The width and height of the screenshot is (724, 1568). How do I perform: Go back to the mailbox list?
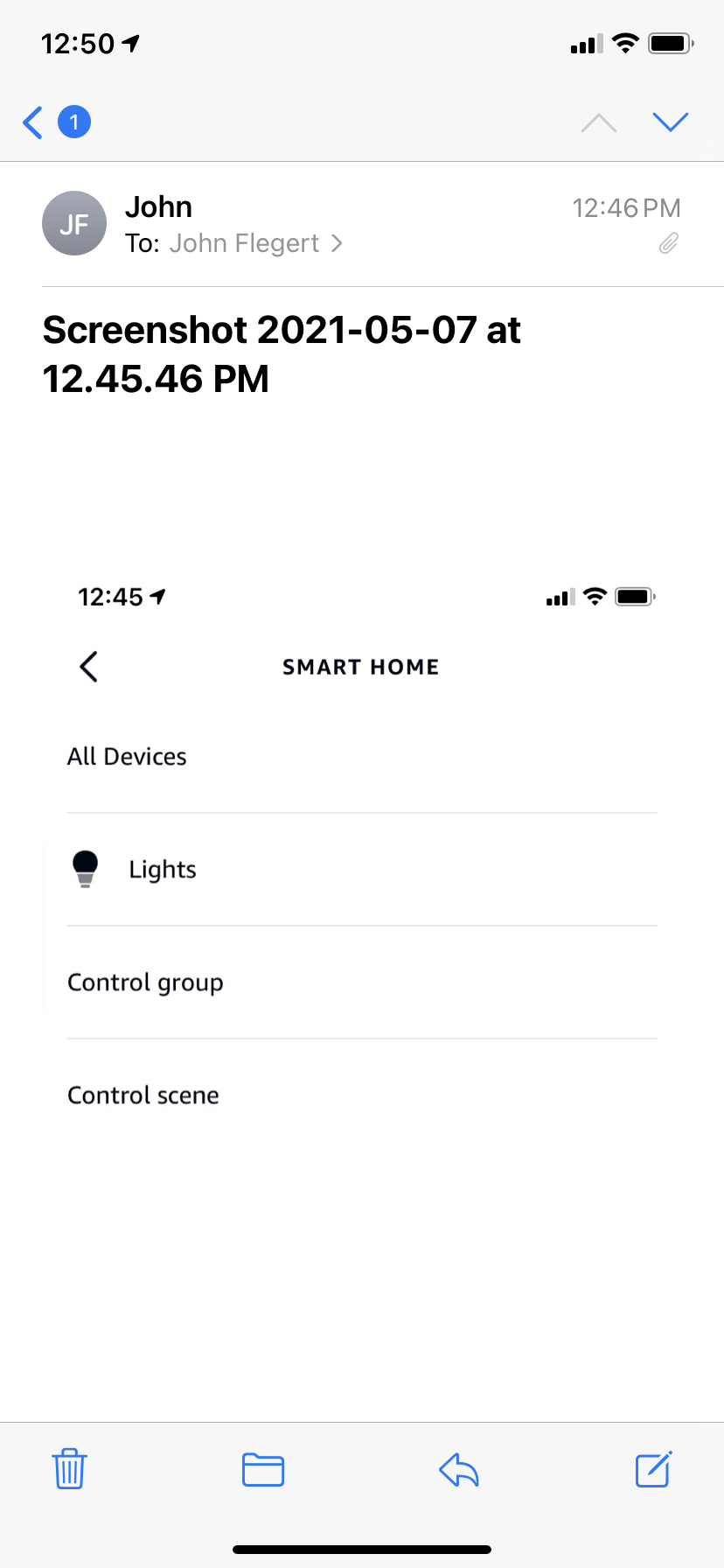click(33, 122)
